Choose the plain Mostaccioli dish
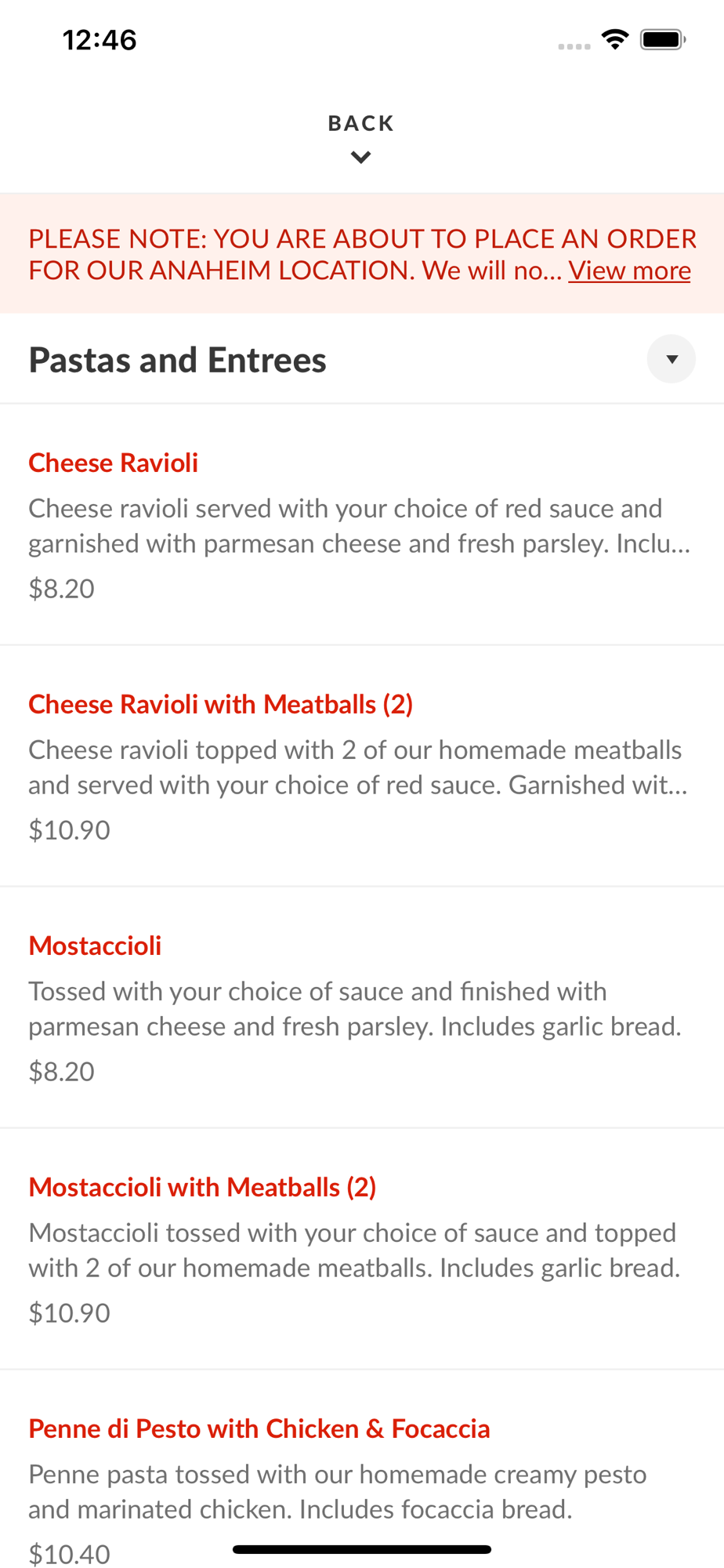The width and height of the screenshot is (724, 1568). (x=95, y=946)
